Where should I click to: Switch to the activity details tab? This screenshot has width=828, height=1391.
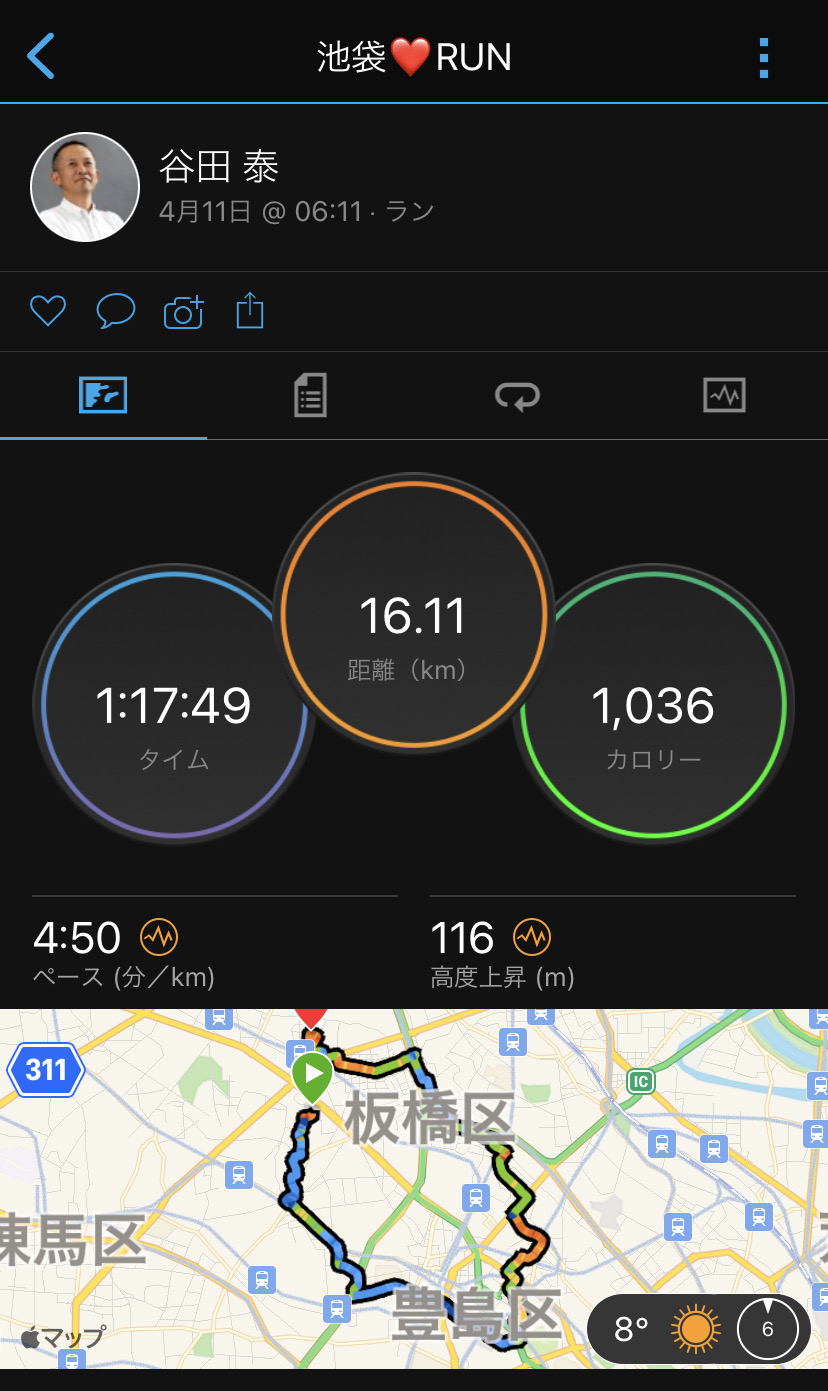pos(310,396)
